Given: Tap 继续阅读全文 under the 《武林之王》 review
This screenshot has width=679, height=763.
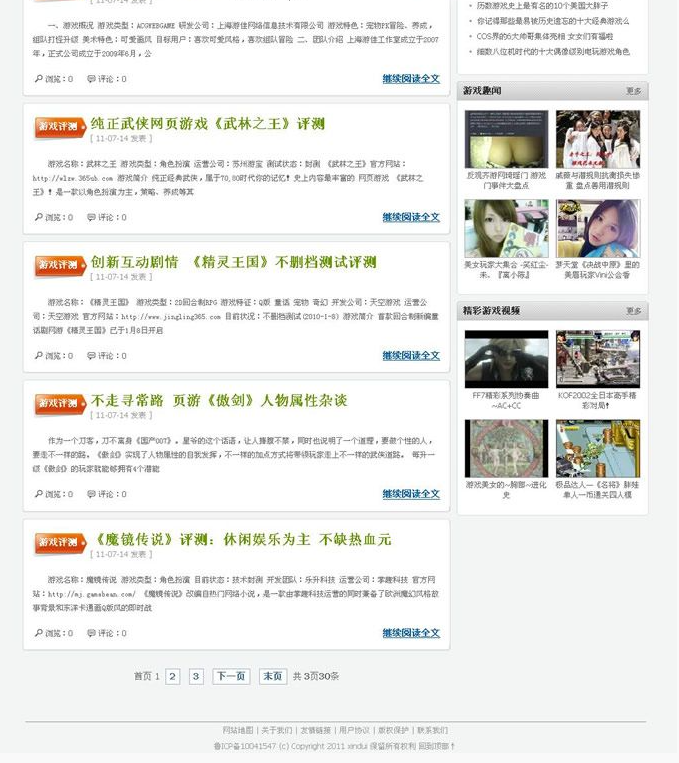Looking at the screenshot, I should point(410,217).
